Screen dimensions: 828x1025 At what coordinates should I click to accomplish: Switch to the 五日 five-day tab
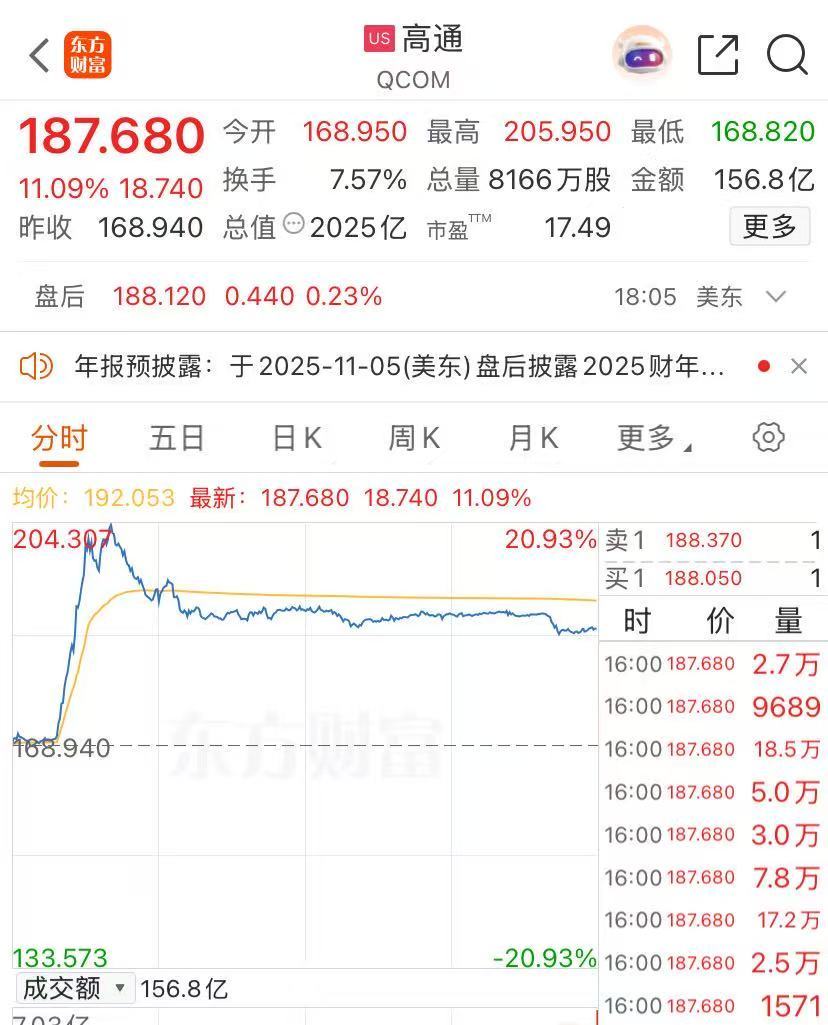[x=177, y=437]
